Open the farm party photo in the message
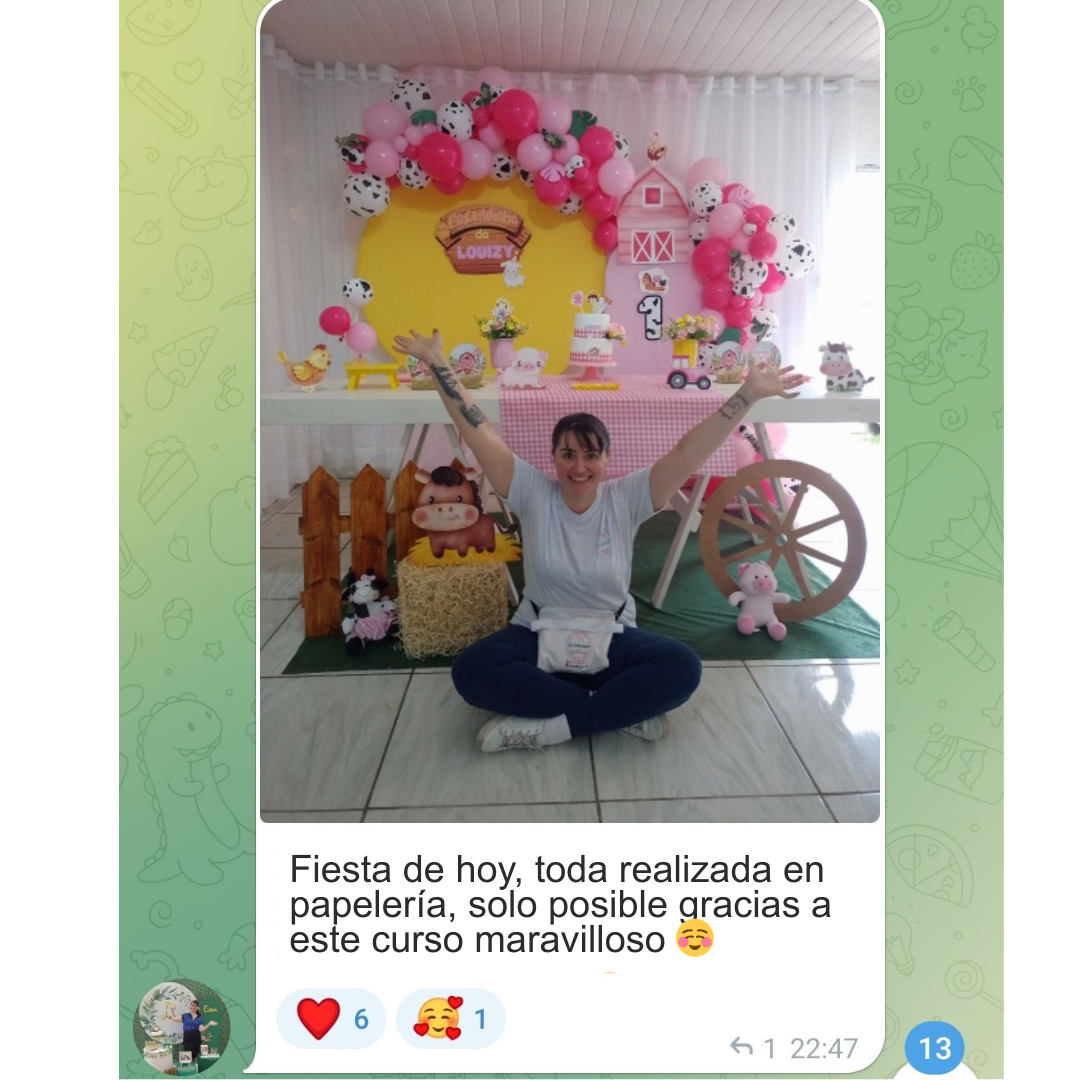The height and width of the screenshot is (1080, 1080). coord(569,420)
